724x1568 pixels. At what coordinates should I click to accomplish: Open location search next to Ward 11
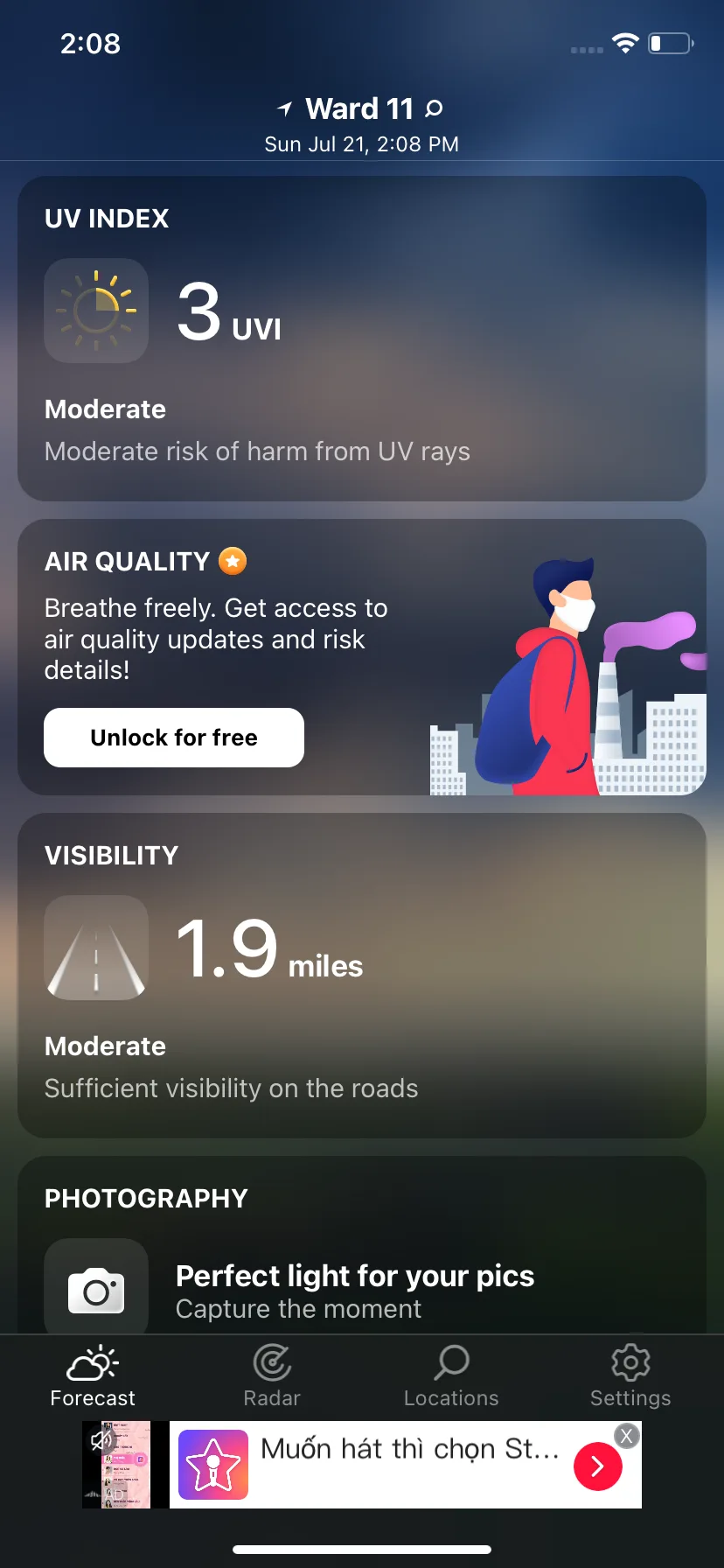tap(434, 108)
